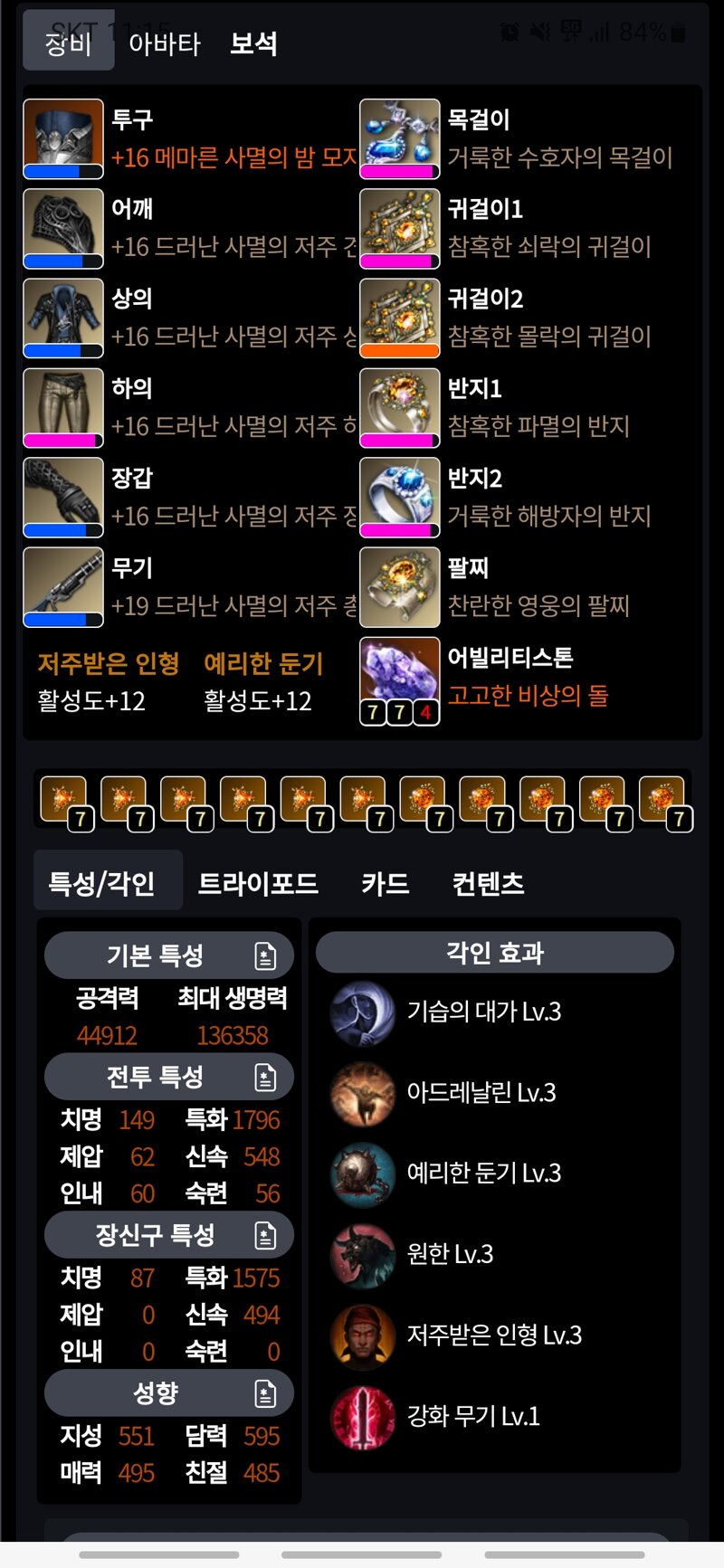This screenshot has width=724, height=1568.
Task: Open details icon next to 전투 특성
Action: 265,1077
